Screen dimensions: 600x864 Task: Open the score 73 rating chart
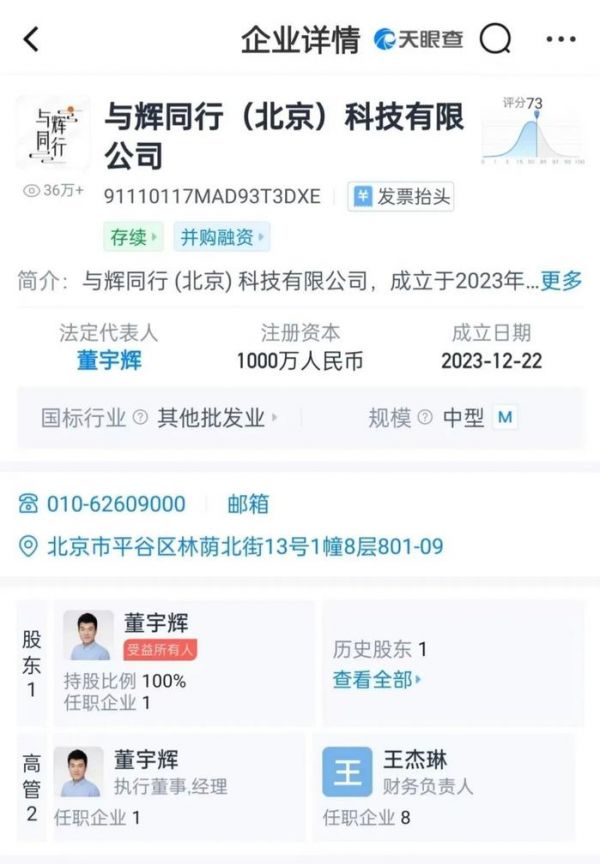point(531,132)
